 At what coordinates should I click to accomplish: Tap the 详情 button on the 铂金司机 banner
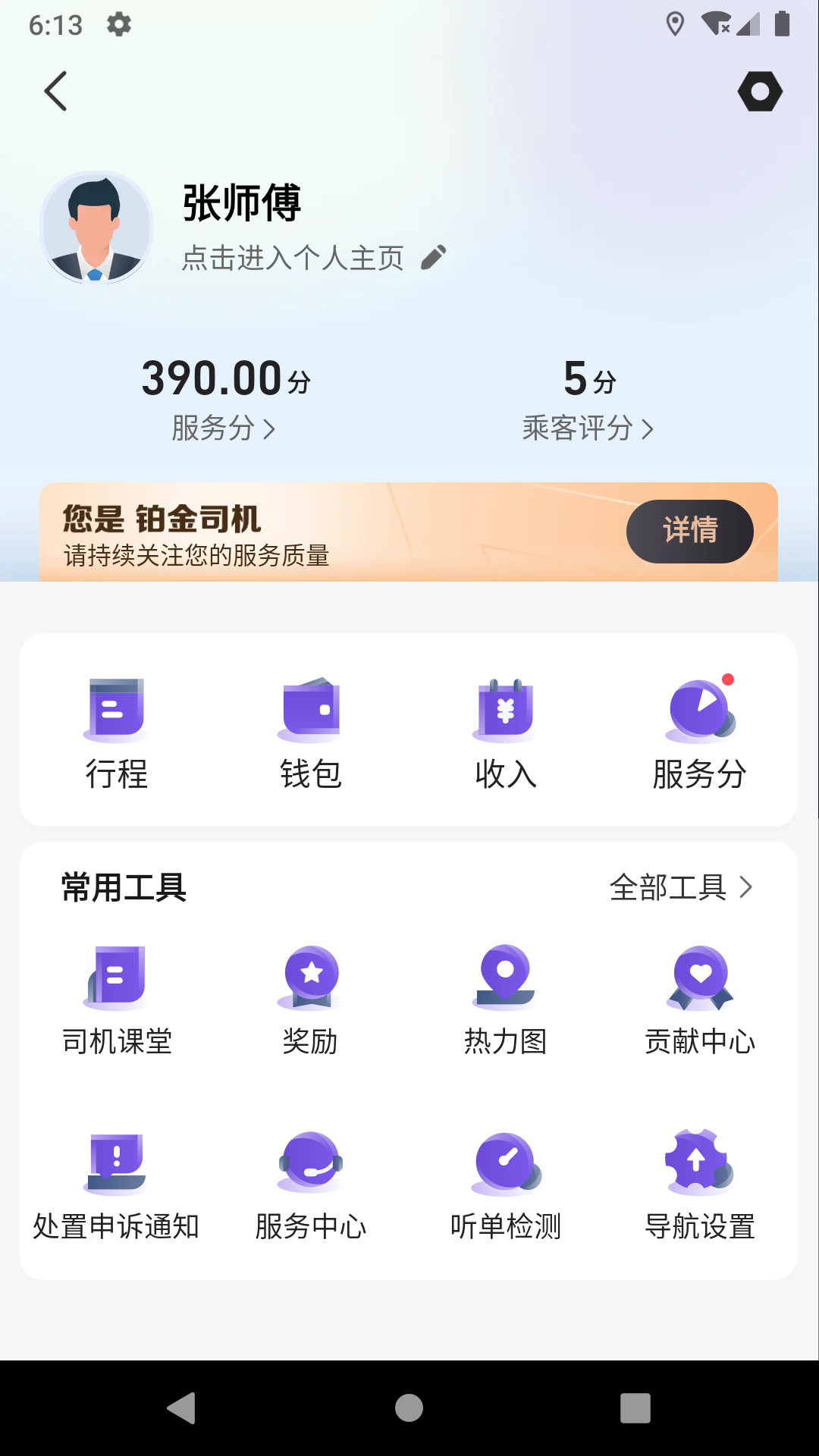[689, 531]
